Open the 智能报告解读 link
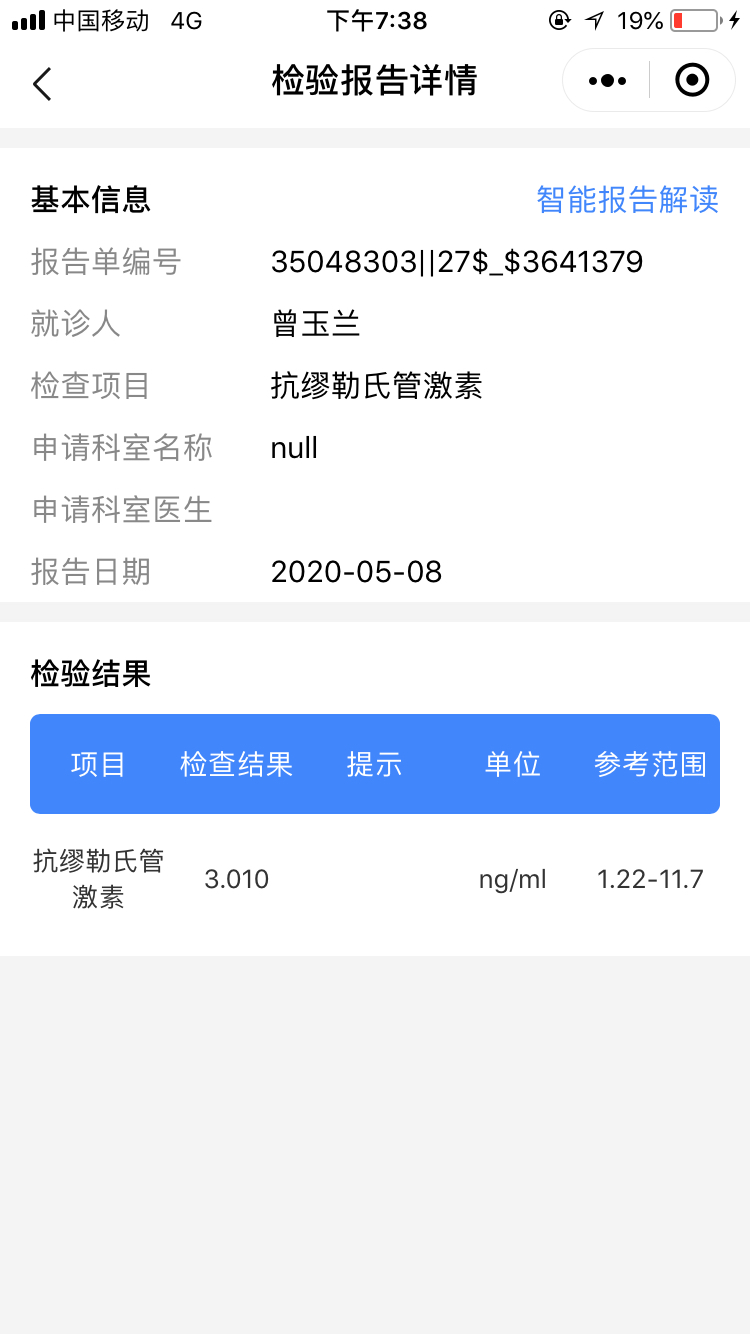 tap(627, 199)
